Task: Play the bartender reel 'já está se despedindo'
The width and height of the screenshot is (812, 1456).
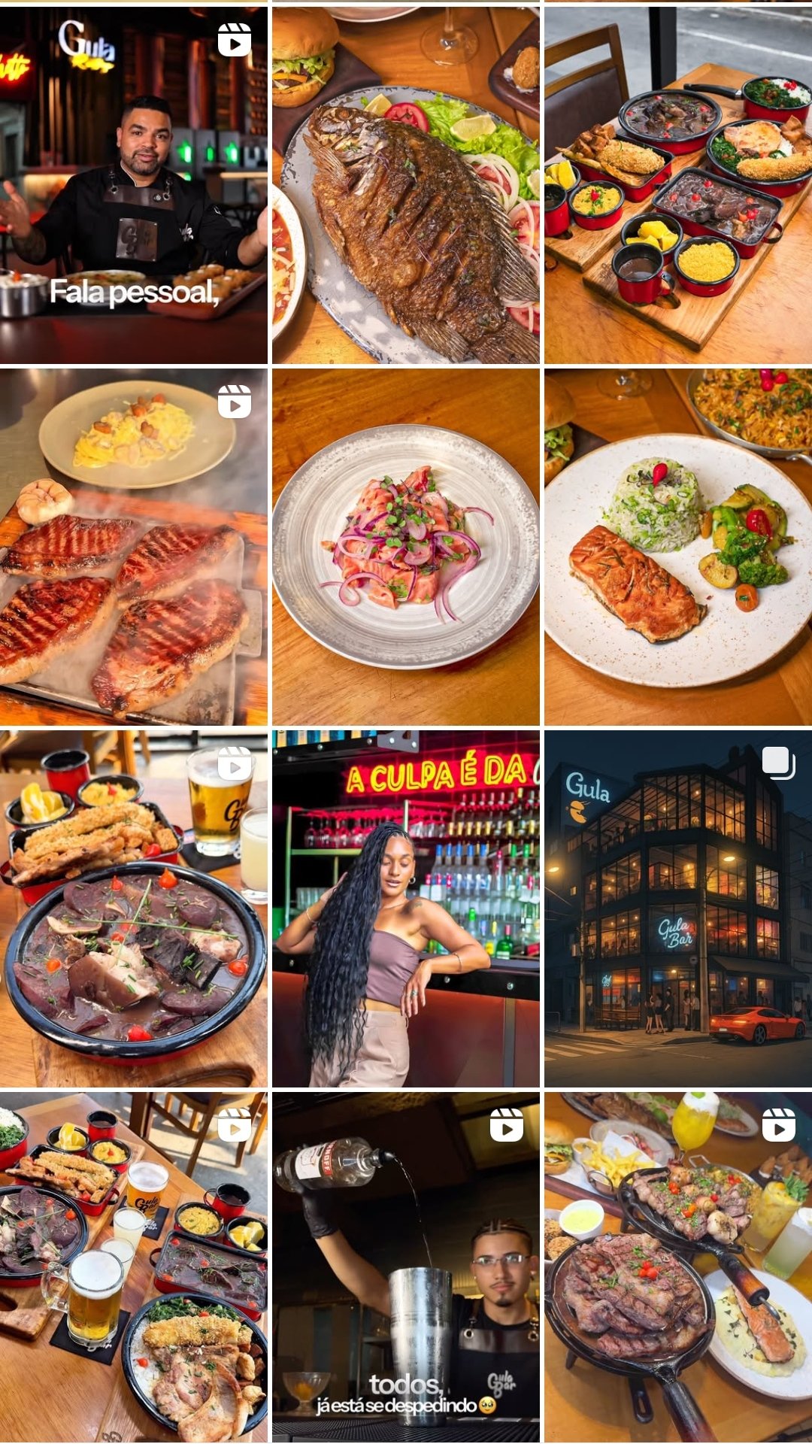Action: click(406, 1266)
